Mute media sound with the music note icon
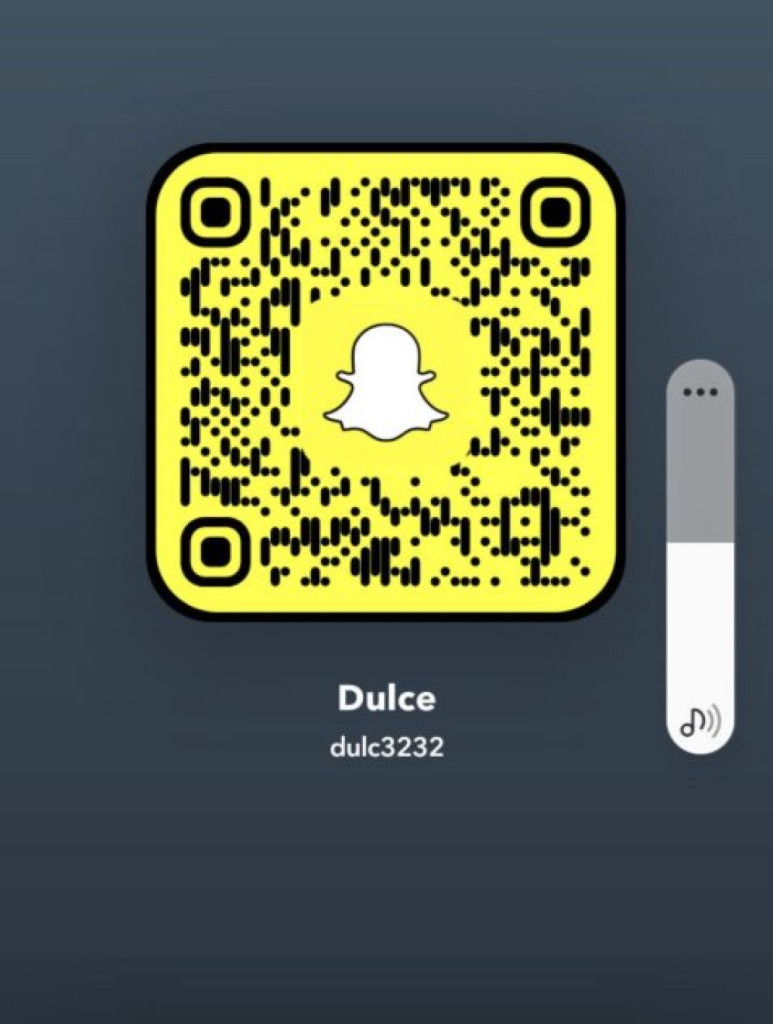Screen dimensions: 773x1024 [x=700, y=721]
